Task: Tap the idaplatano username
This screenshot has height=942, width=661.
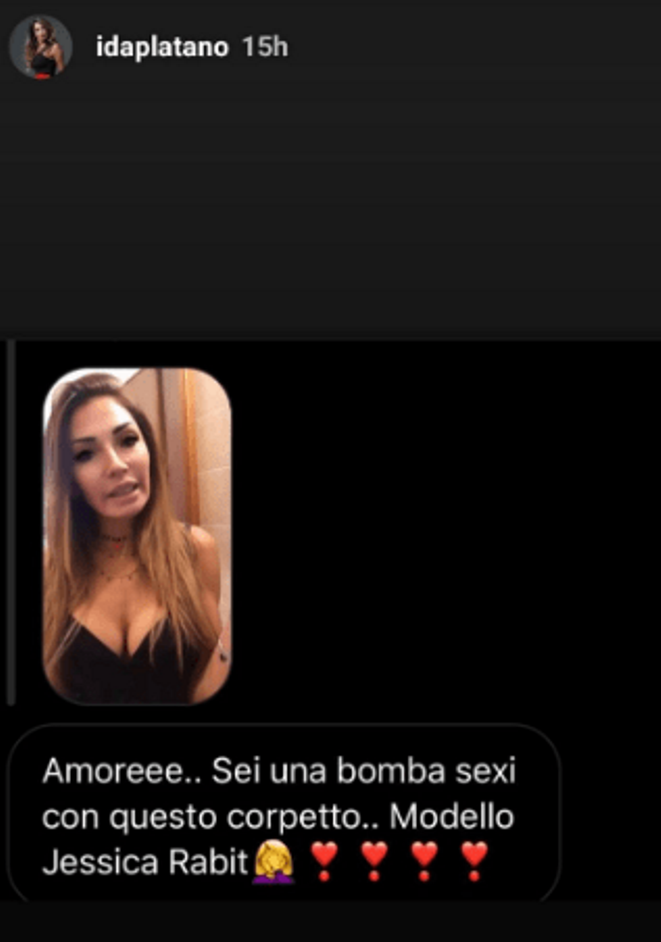Action: (162, 47)
